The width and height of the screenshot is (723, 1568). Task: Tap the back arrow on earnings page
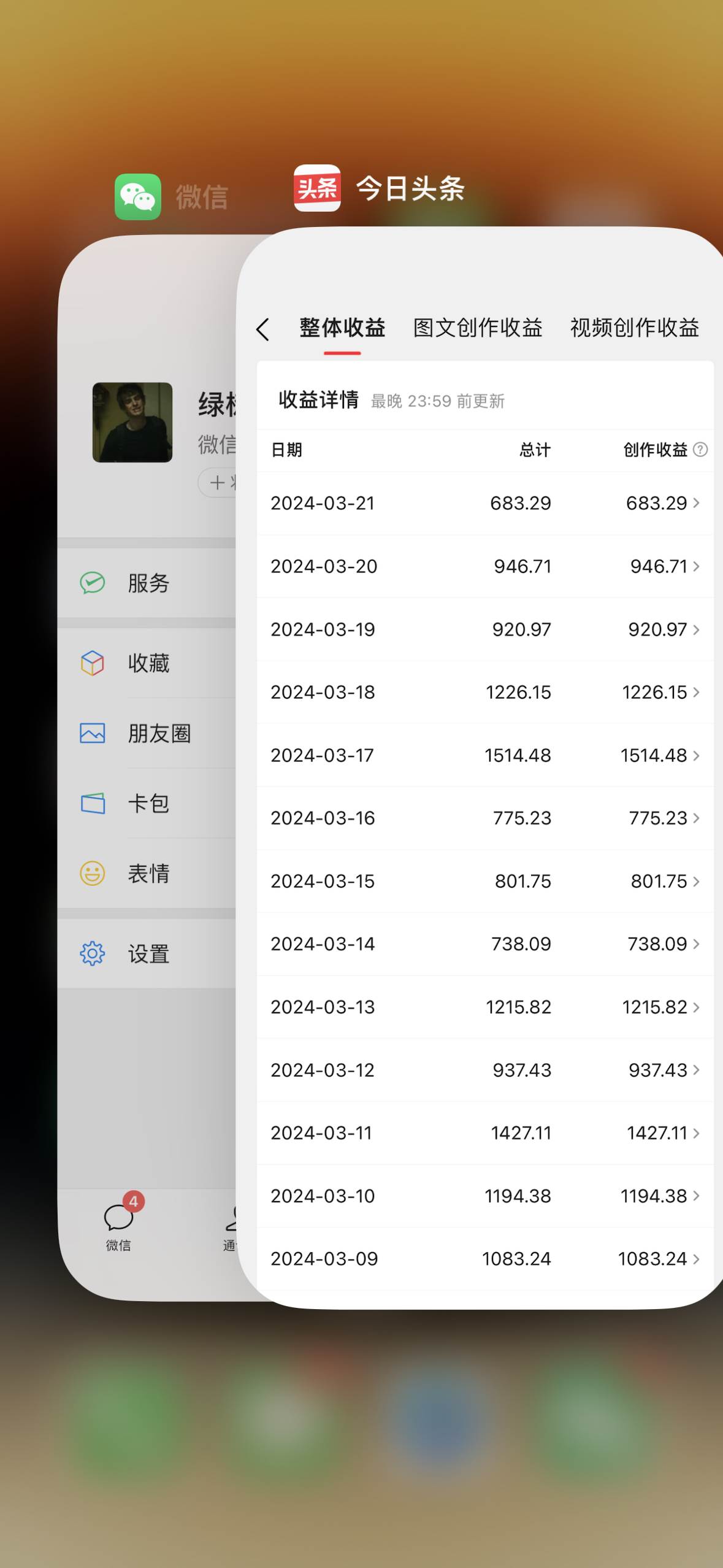264,329
